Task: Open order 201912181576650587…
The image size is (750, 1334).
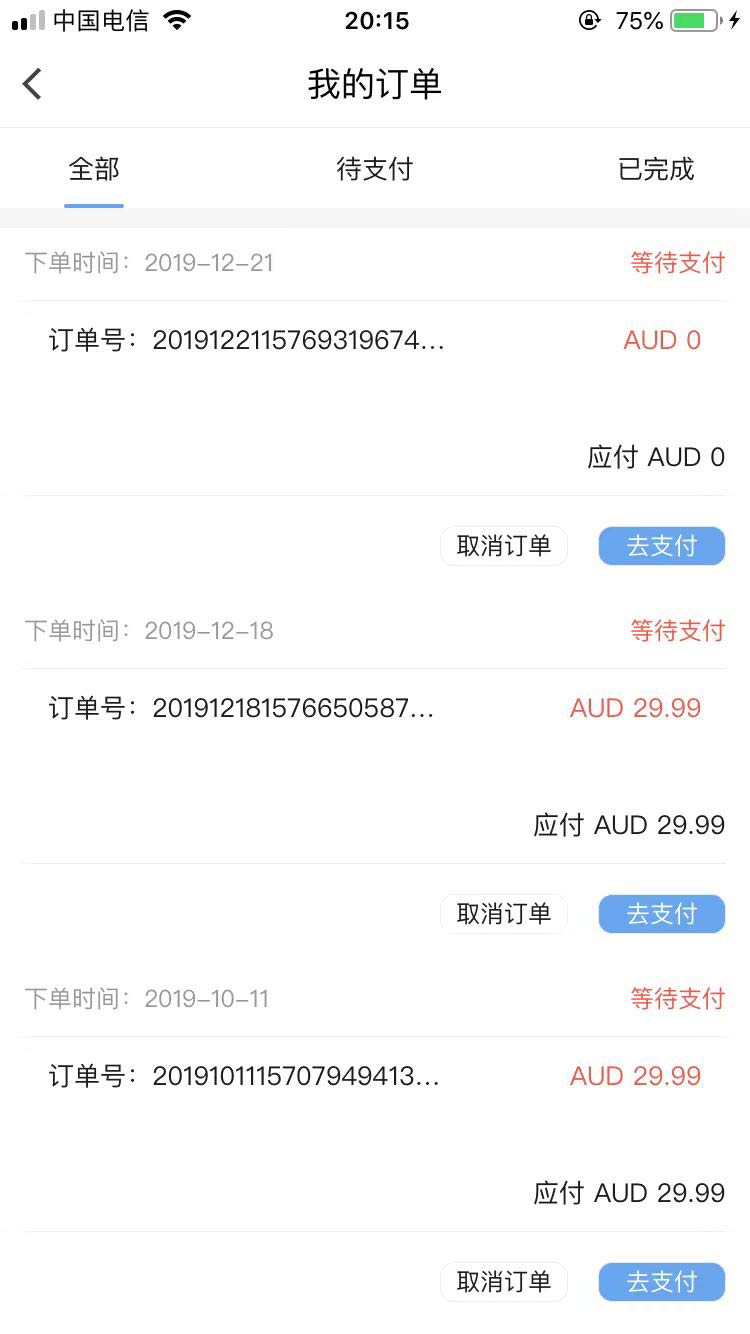Action: pyautogui.click(x=375, y=708)
